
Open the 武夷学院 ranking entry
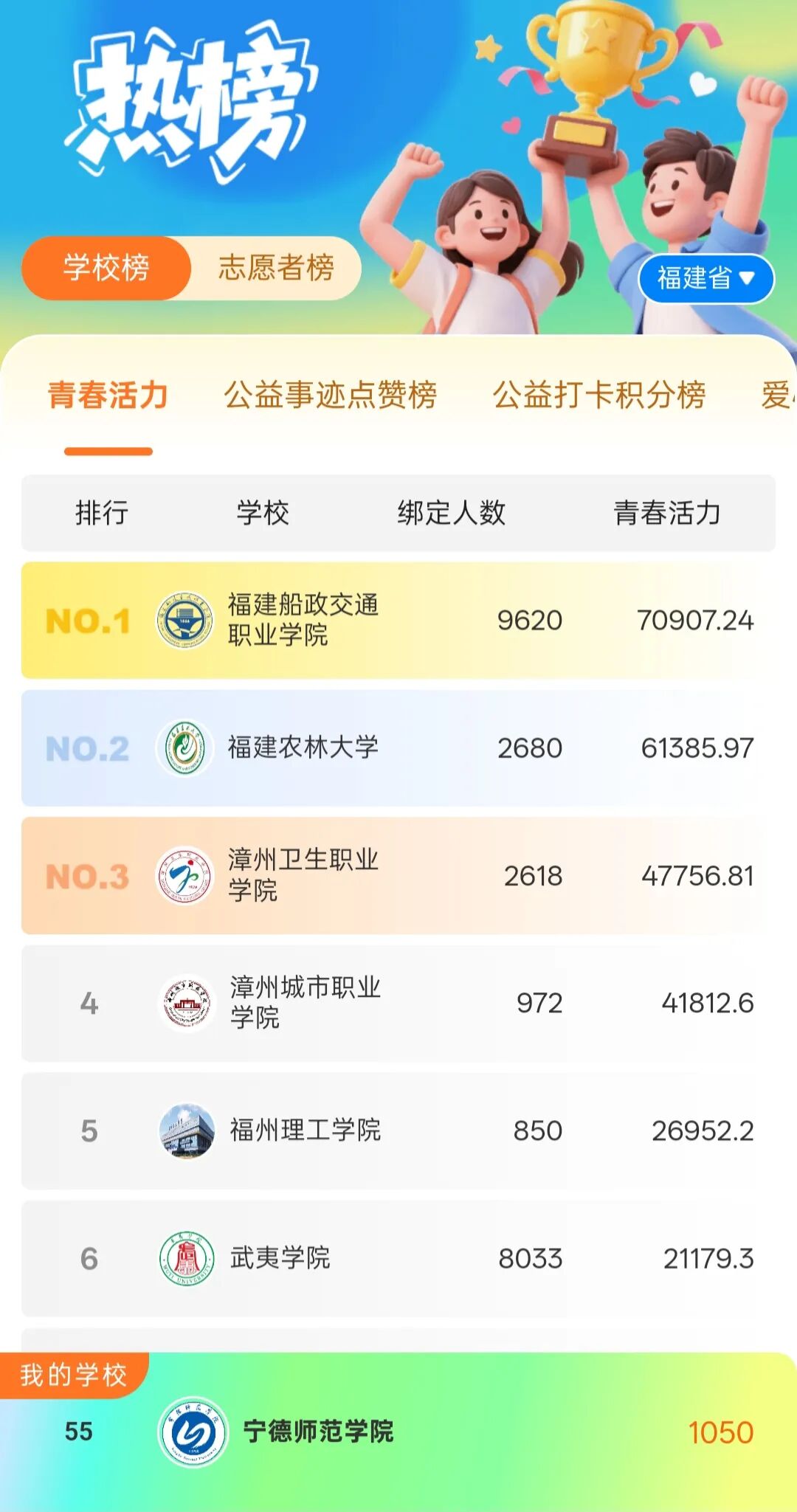(x=398, y=1258)
